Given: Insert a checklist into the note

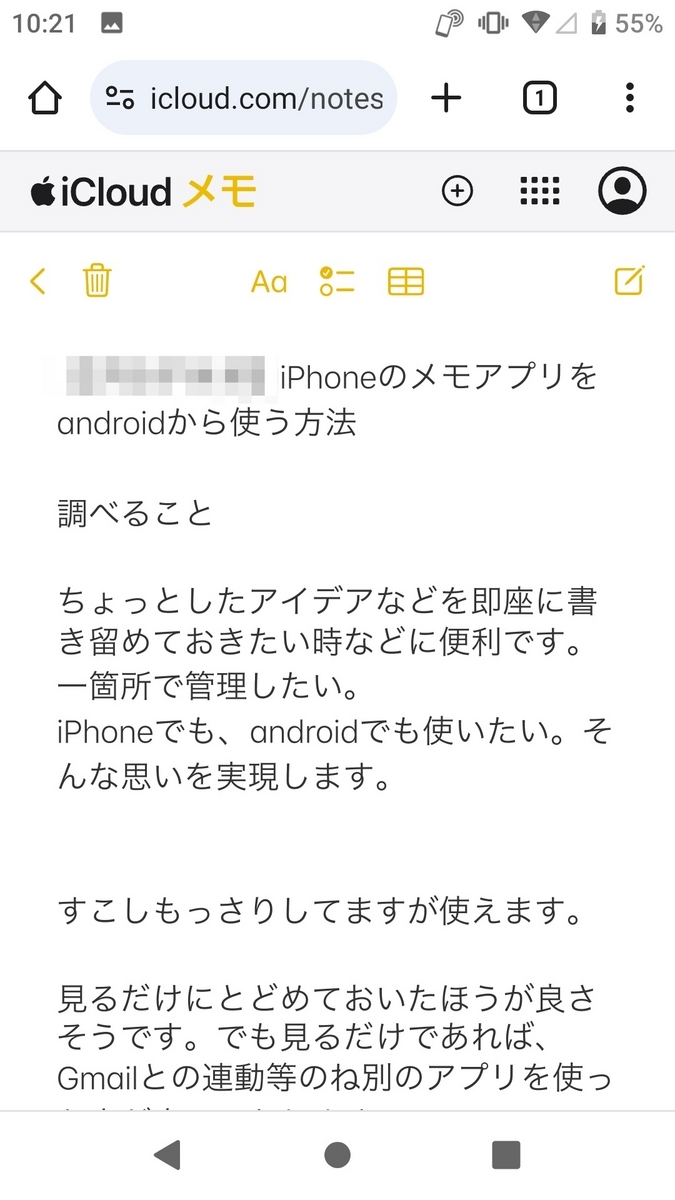Looking at the screenshot, I should coord(337,282).
